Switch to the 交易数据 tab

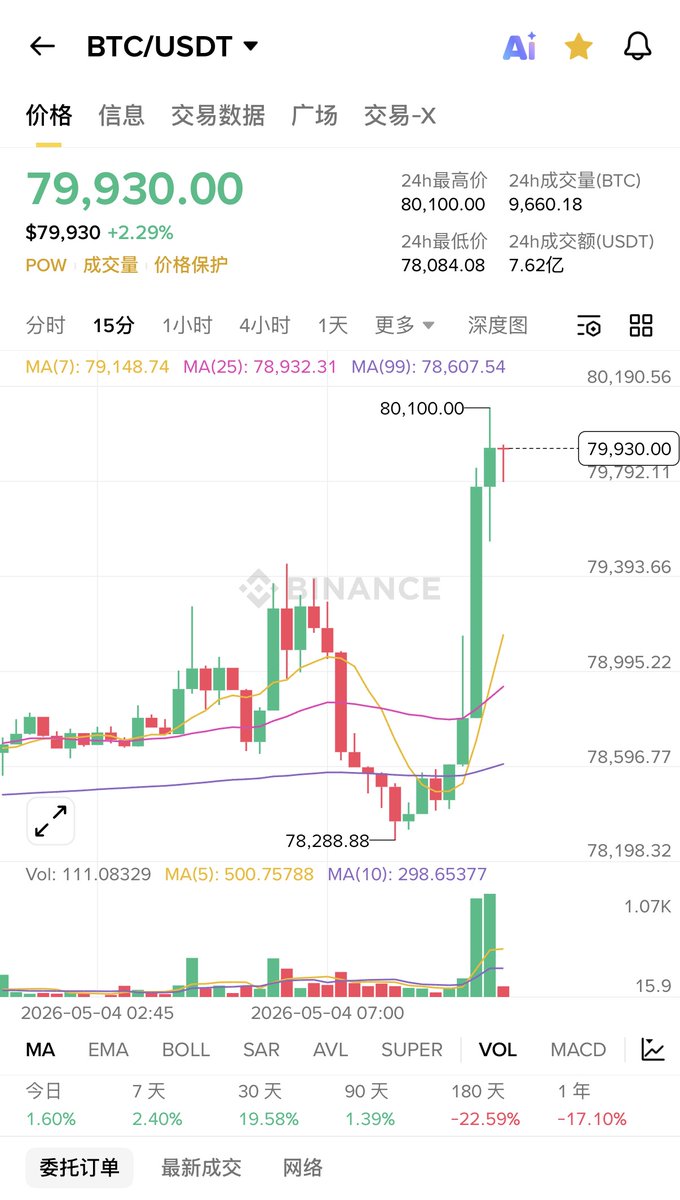[x=218, y=115]
